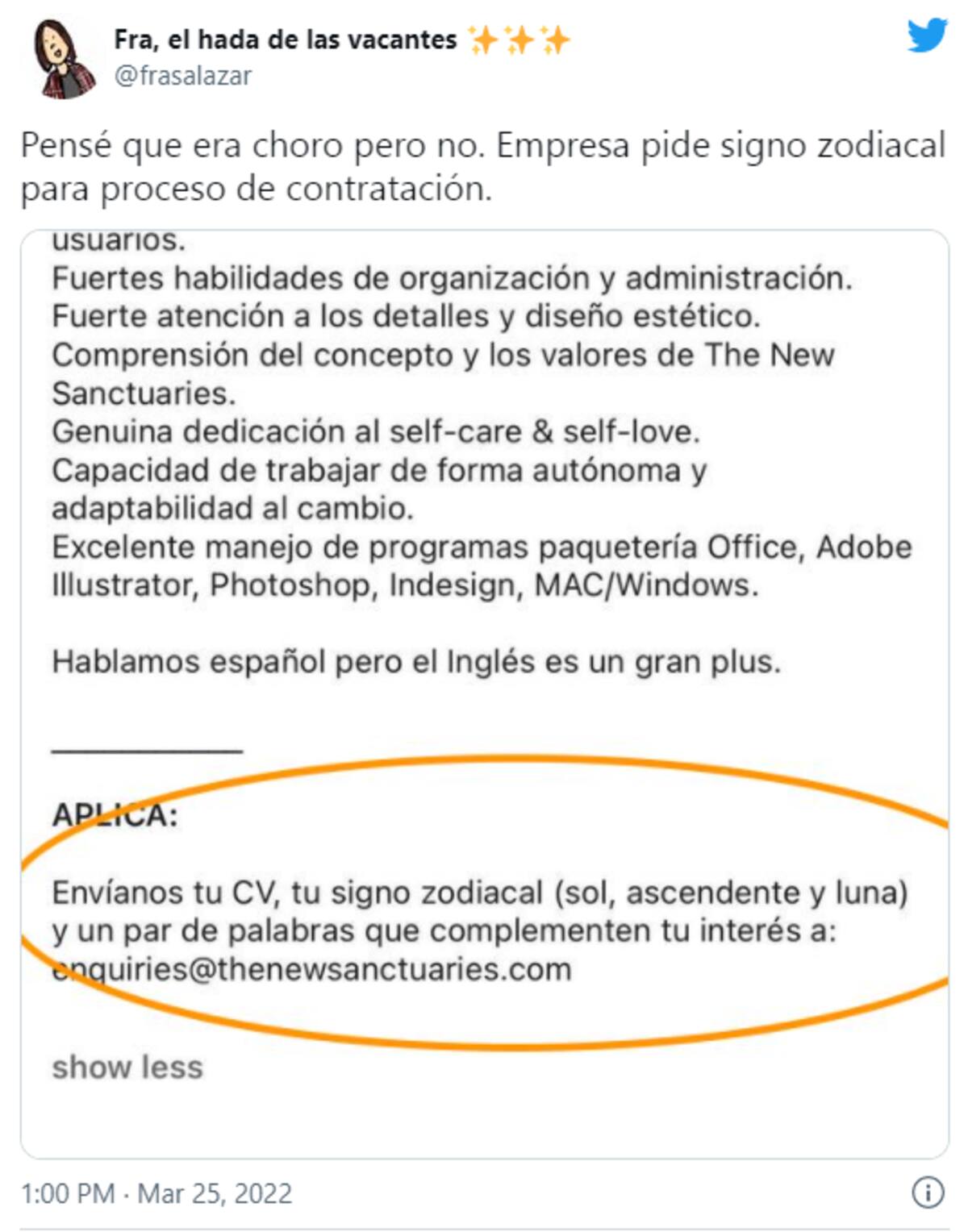Open the @frasalazar profile handle
This screenshot has height=1232, width=968.
(x=183, y=76)
